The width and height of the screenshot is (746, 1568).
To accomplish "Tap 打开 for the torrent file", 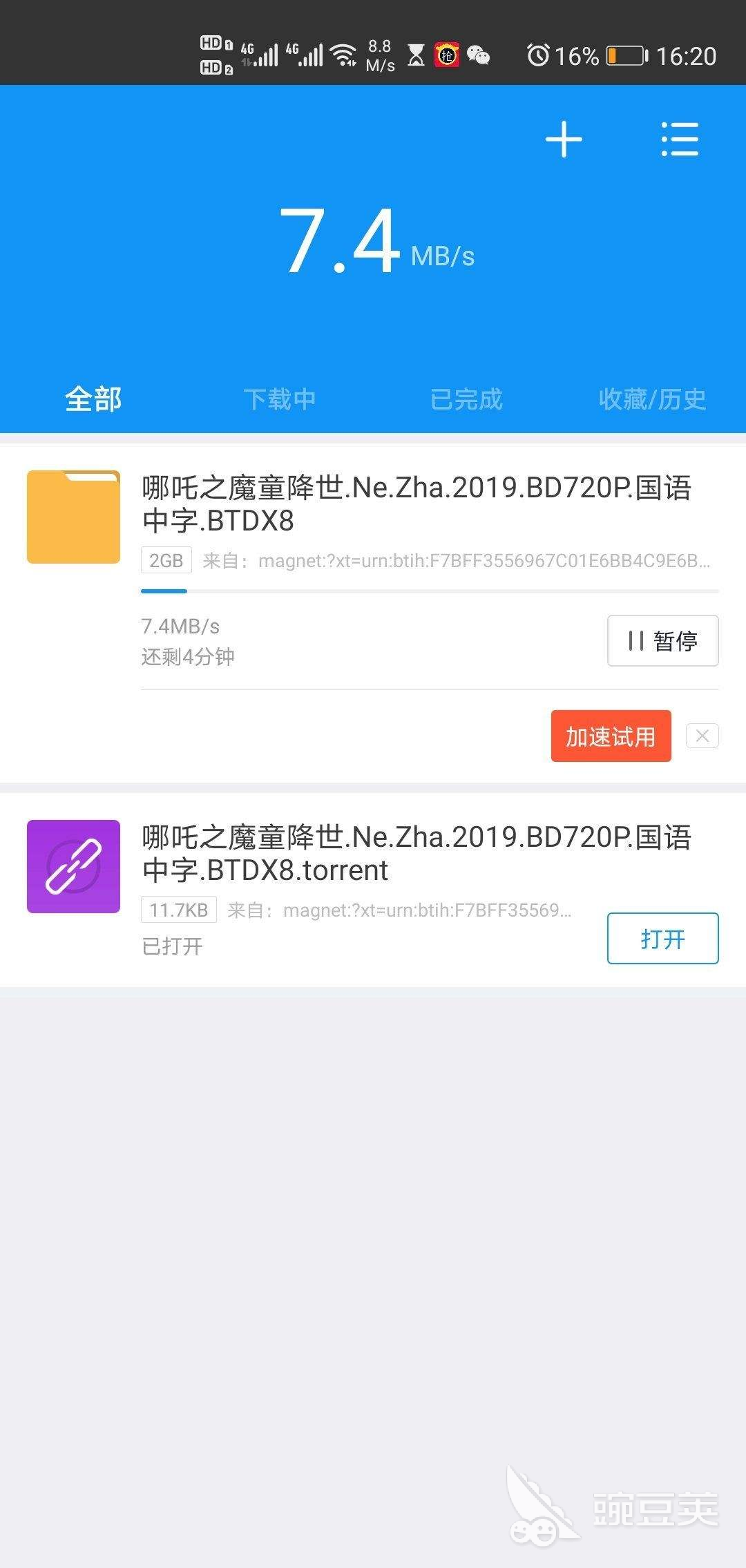I will click(662, 939).
